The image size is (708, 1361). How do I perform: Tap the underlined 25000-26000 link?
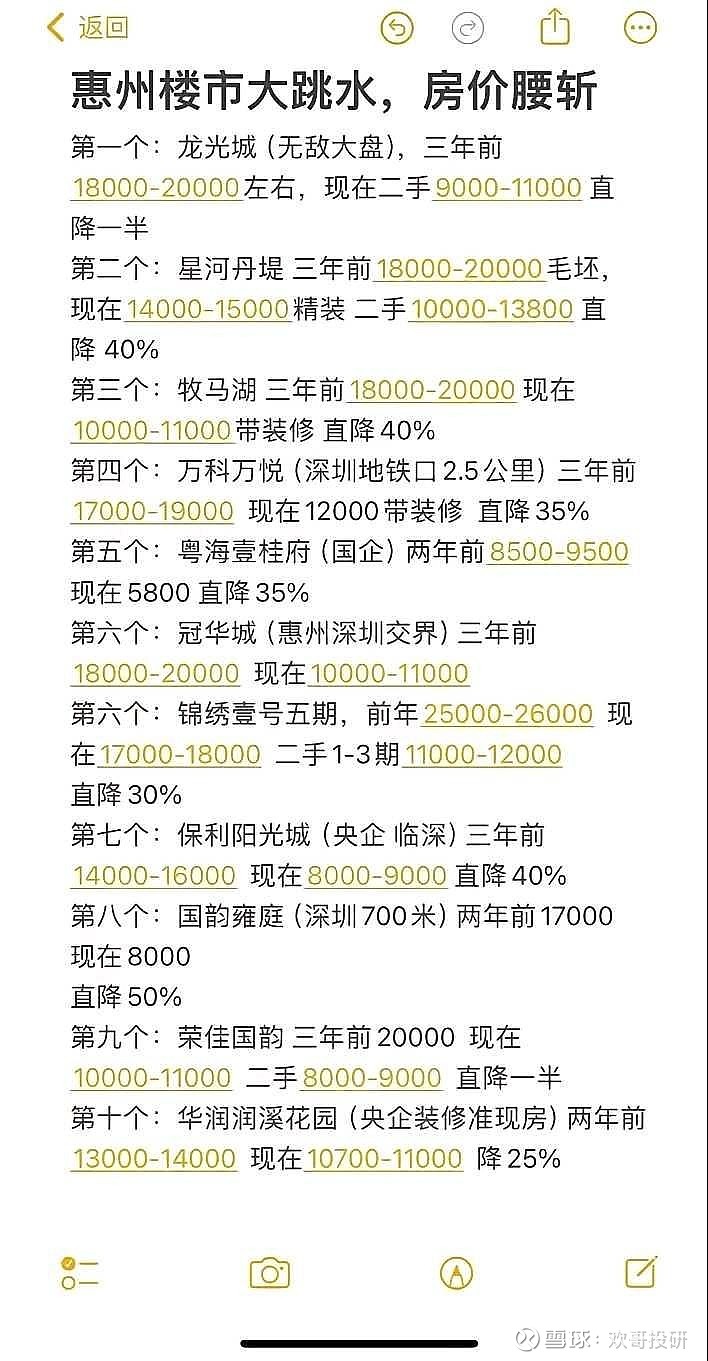pos(508,714)
